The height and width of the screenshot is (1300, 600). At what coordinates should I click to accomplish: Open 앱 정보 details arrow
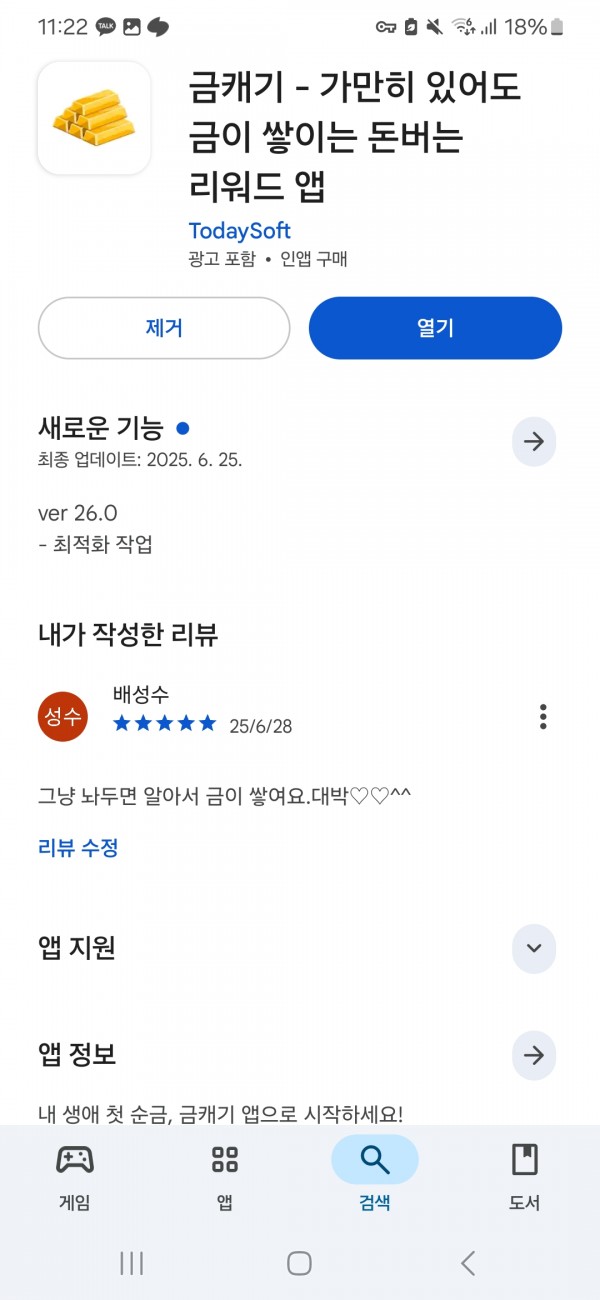coord(534,1055)
